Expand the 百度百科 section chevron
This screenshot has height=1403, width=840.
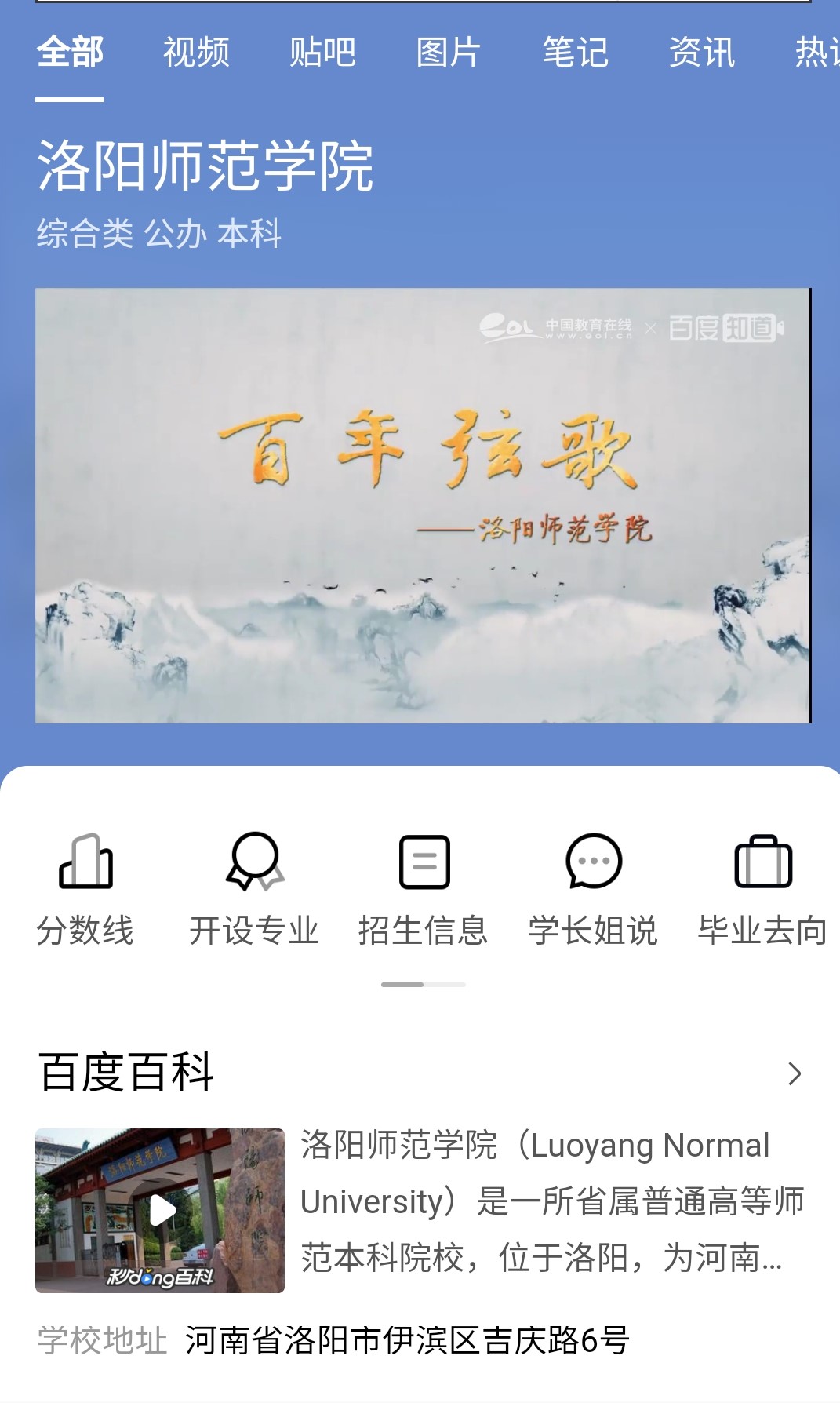795,1073
